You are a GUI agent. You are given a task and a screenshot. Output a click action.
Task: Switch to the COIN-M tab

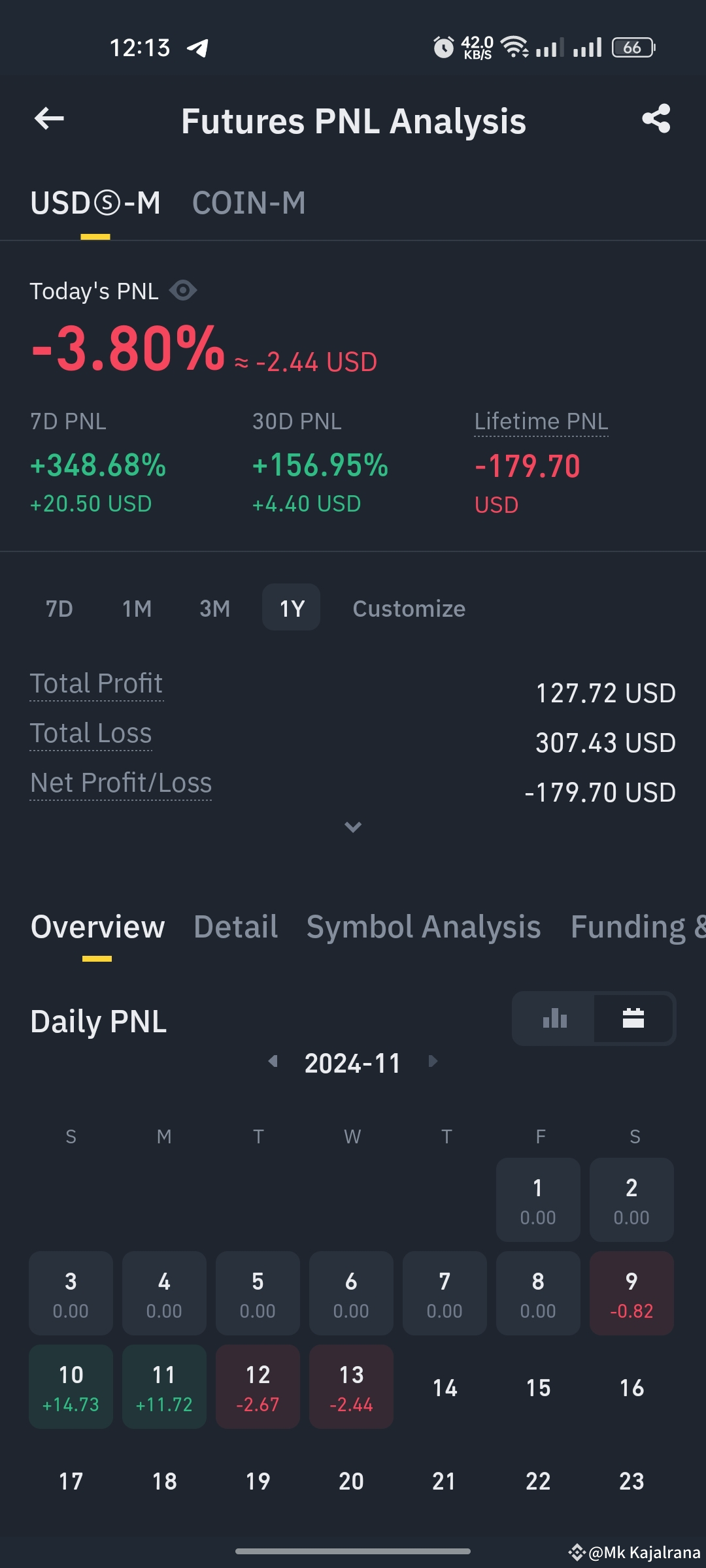point(248,203)
